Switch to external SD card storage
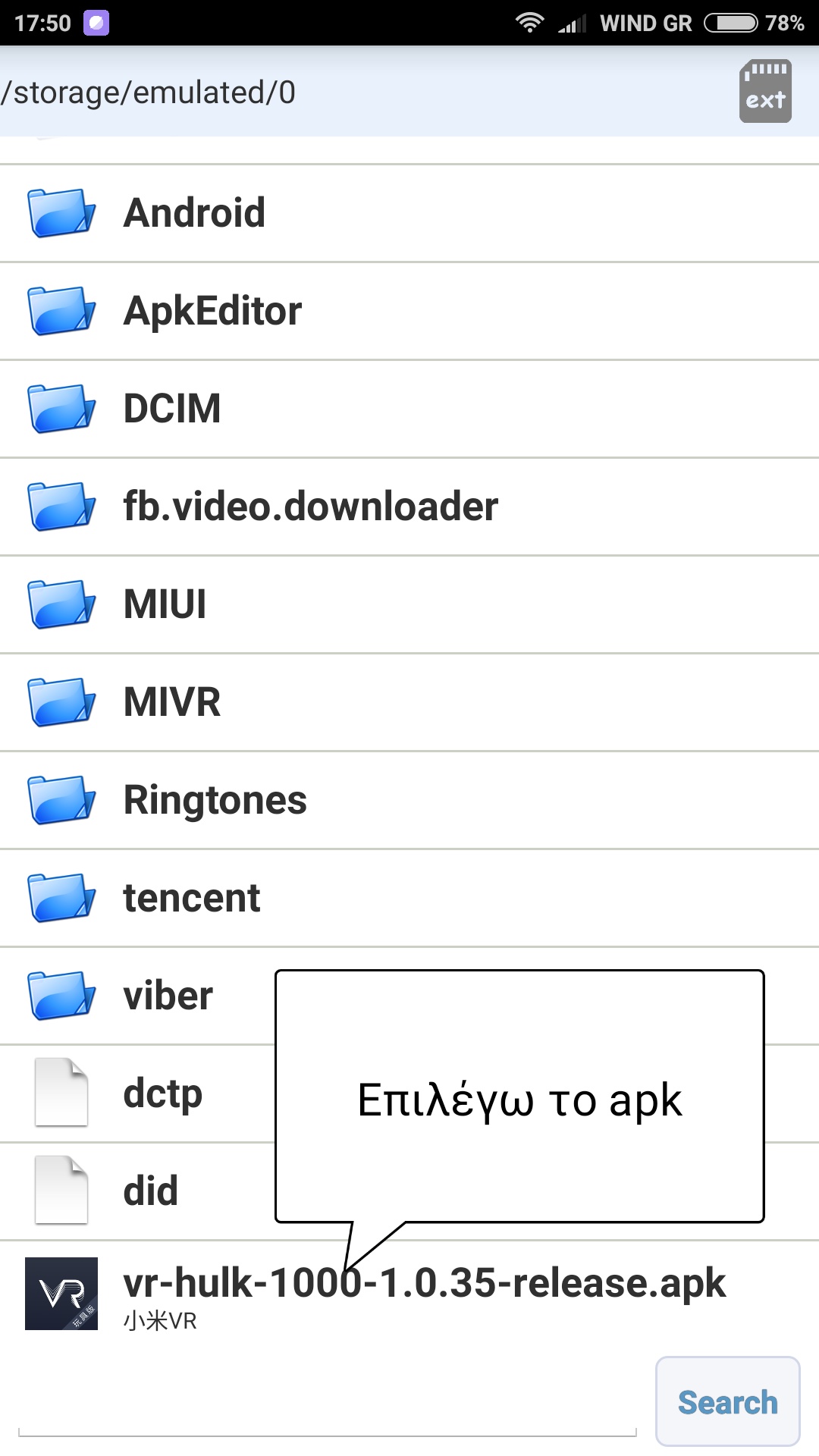Image resolution: width=819 pixels, height=1456 pixels. tap(764, 91)
